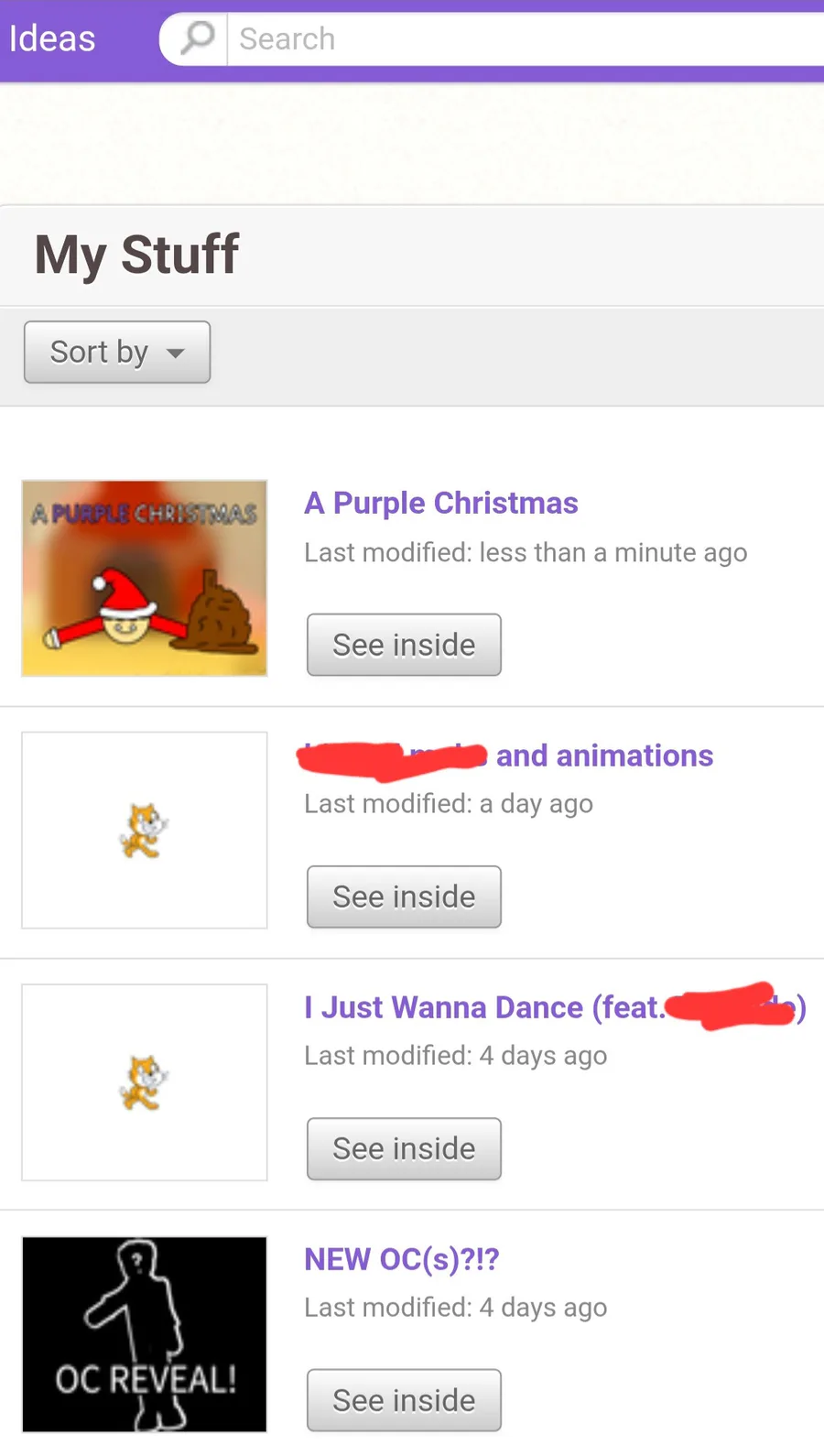See inside NEW OC(s)?!? project
Viewport: 824px width, 1456px height.
(x=404, y=1400)
